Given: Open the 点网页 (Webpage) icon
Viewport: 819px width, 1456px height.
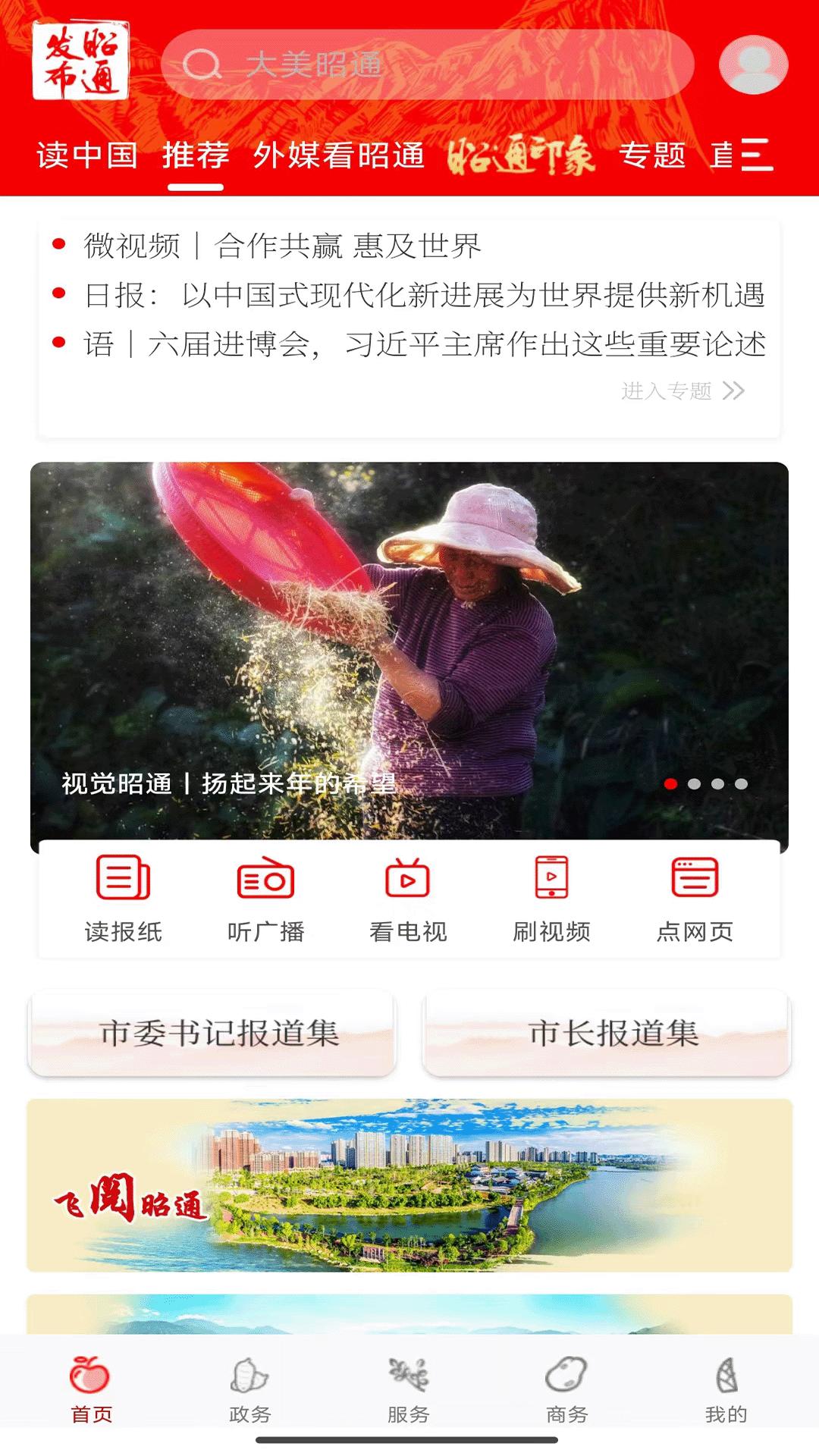Looking at the screenshot, I should (x=694, y=895).
